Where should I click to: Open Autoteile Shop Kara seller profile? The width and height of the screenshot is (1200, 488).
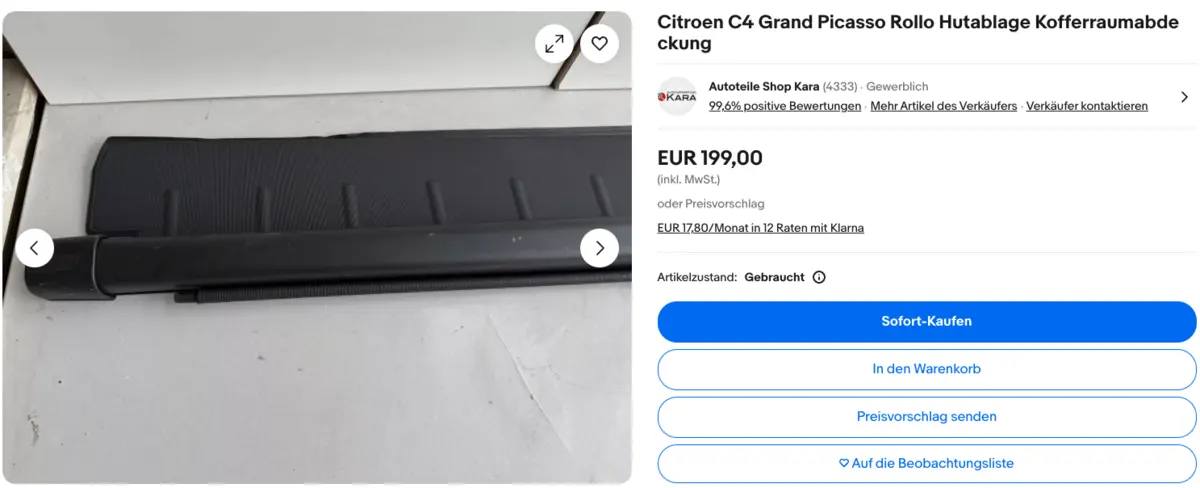(763, 87)
